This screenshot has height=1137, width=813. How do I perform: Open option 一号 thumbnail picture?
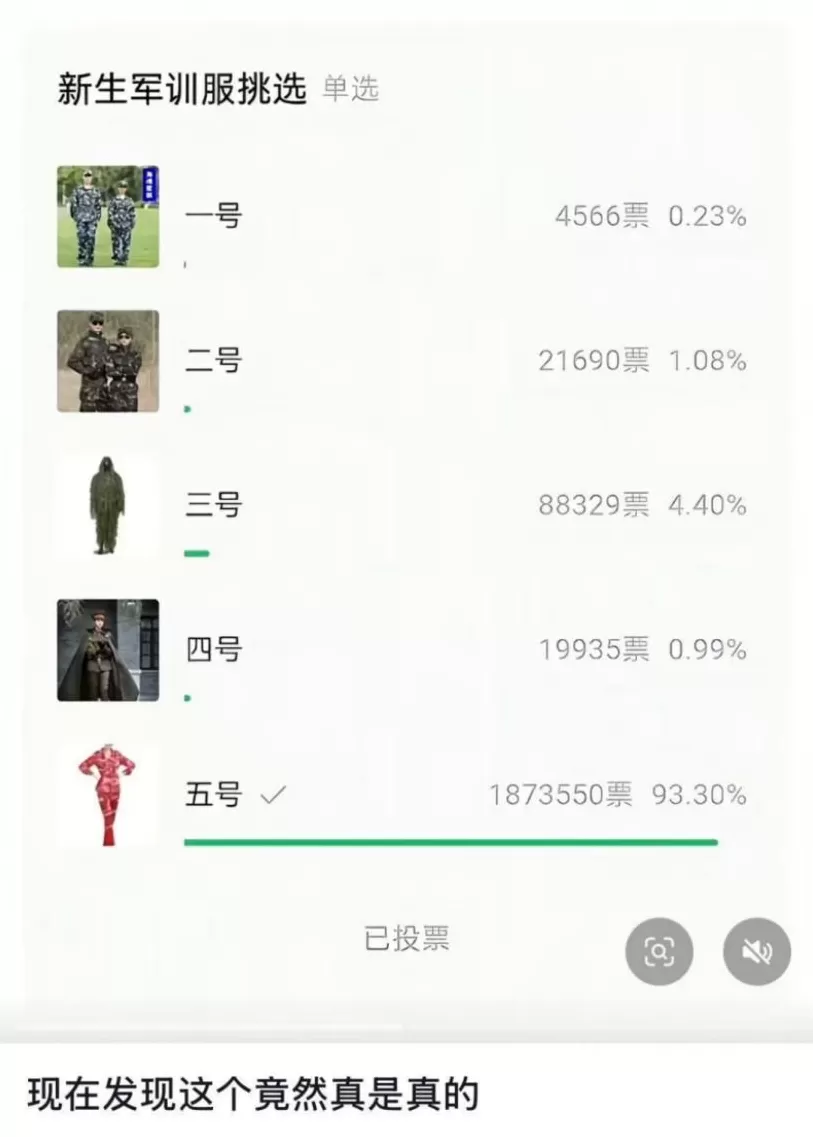(108, 215)
